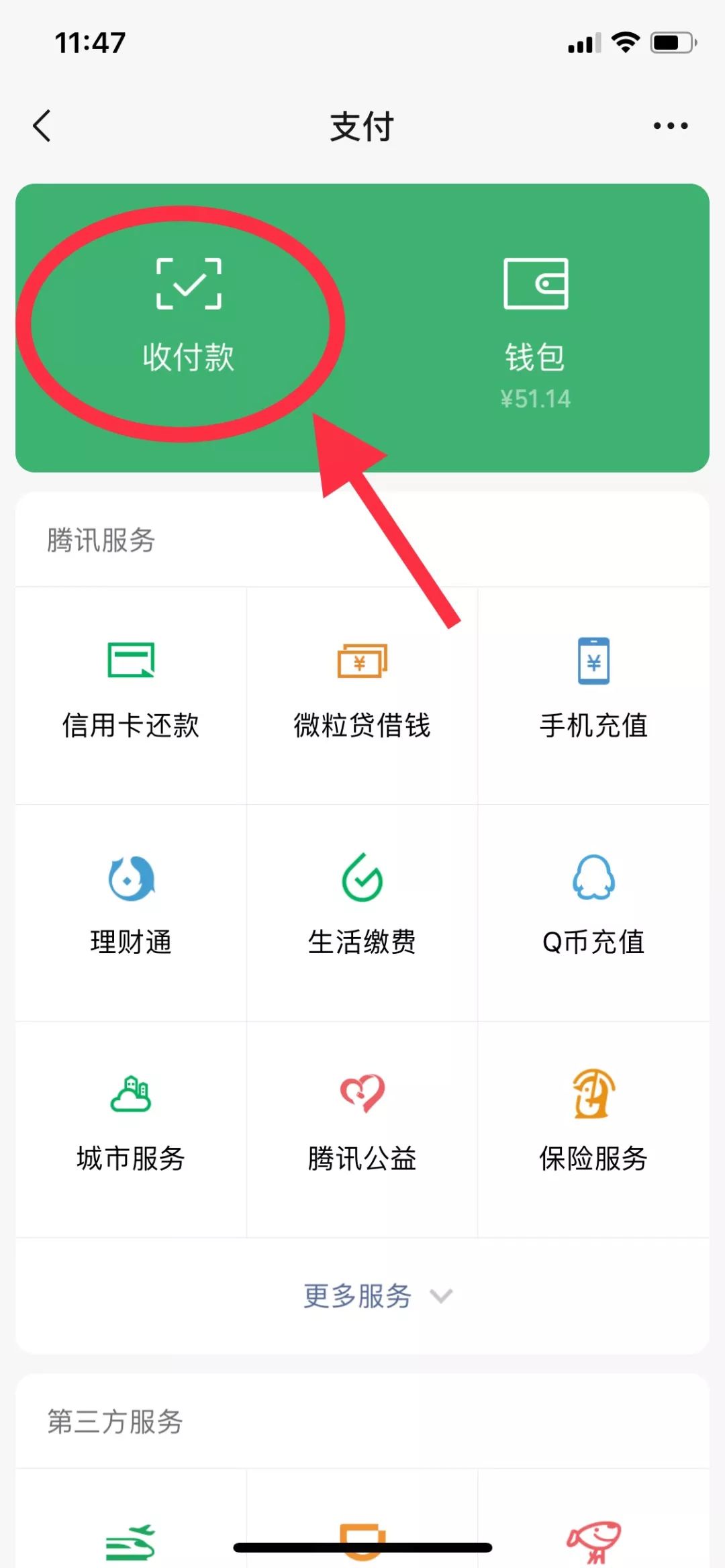Go back from the 支付 page
Viewport: 725px width, 1568px height.
(42, 126)
